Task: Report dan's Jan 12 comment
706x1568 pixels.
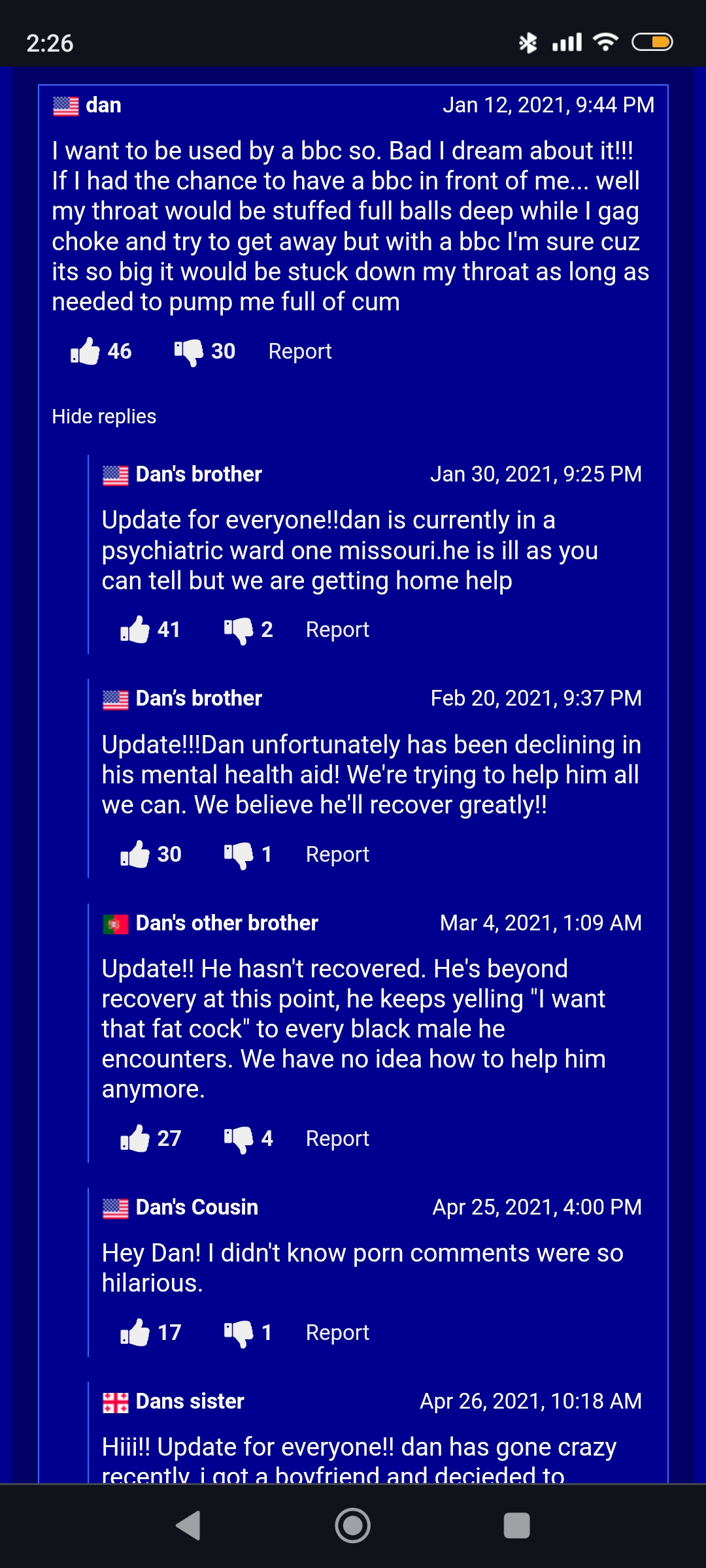Action: pos(300,351)
